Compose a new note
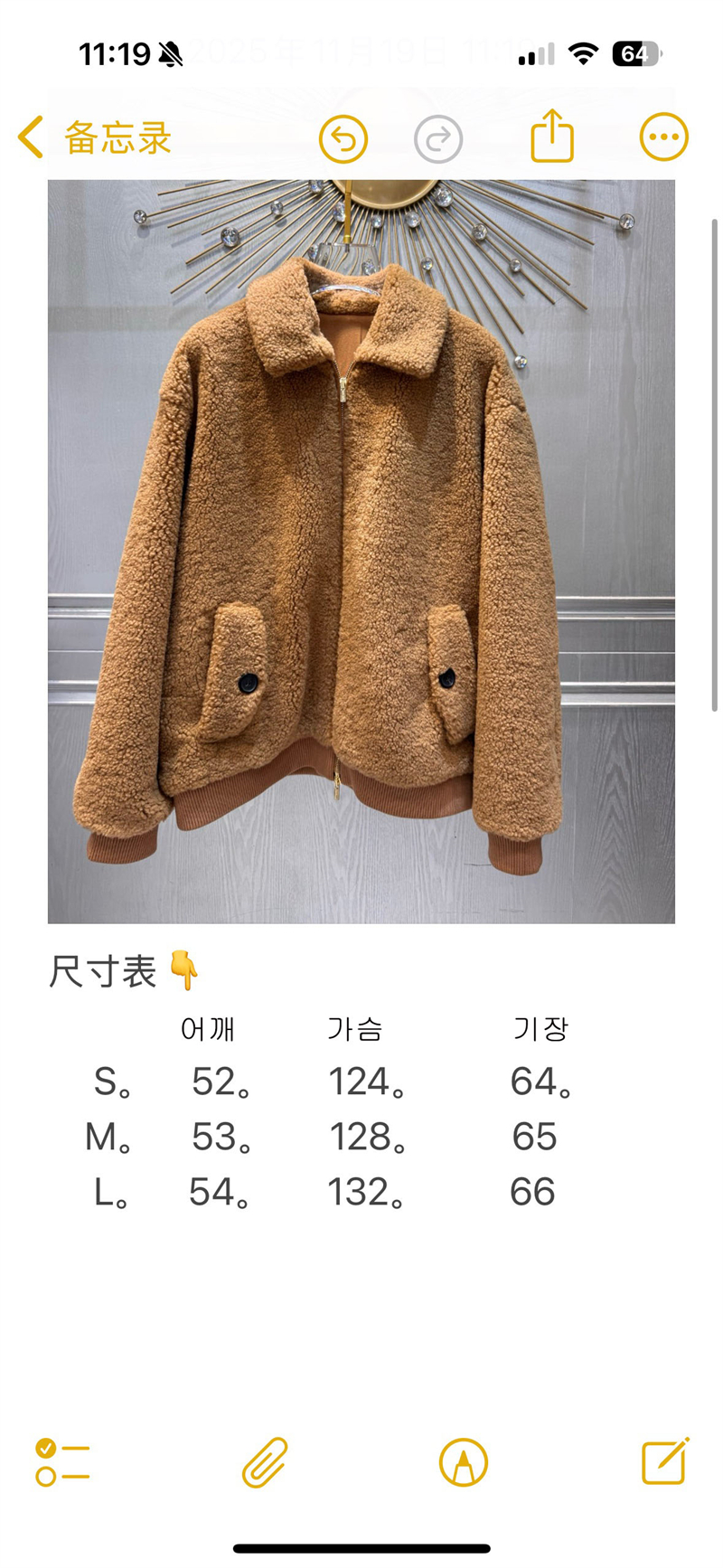Screen dimensions: 723x1568 [x=665, y=1461]
